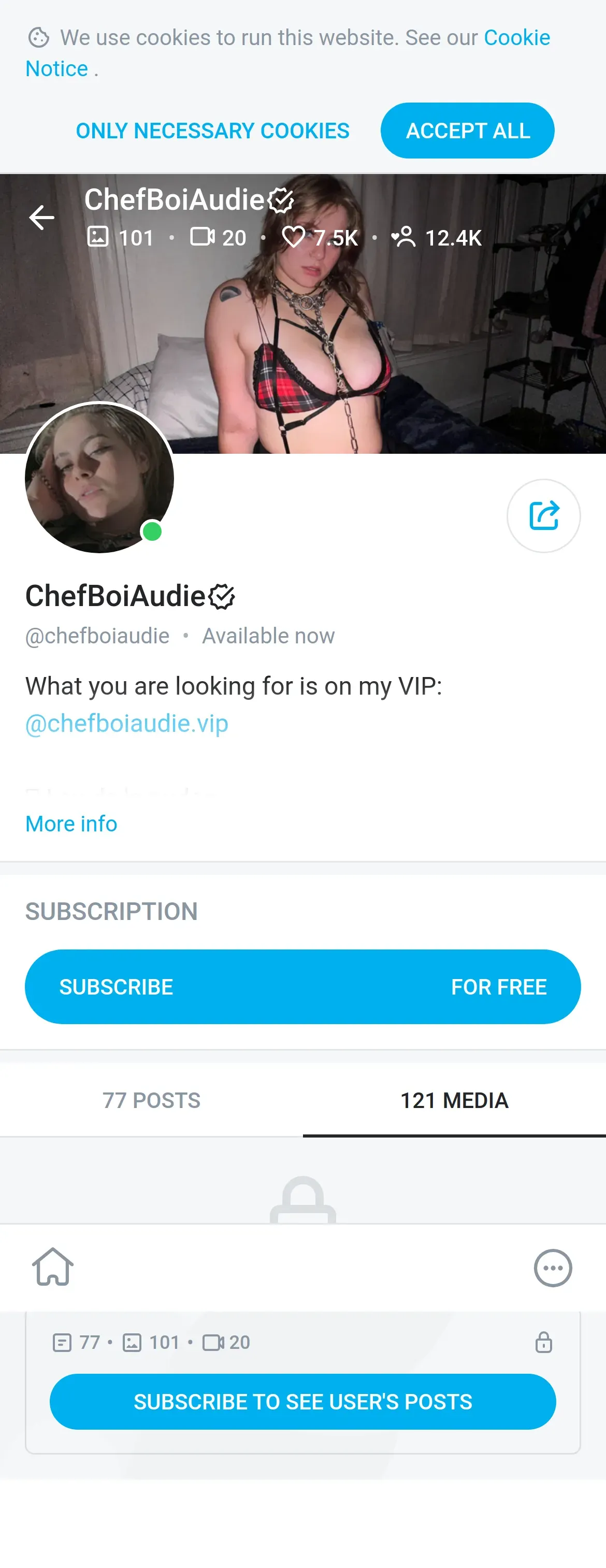Select the 121 Media tab
The height and width of the screenshot is (1568, 606).
[454, 1100]
